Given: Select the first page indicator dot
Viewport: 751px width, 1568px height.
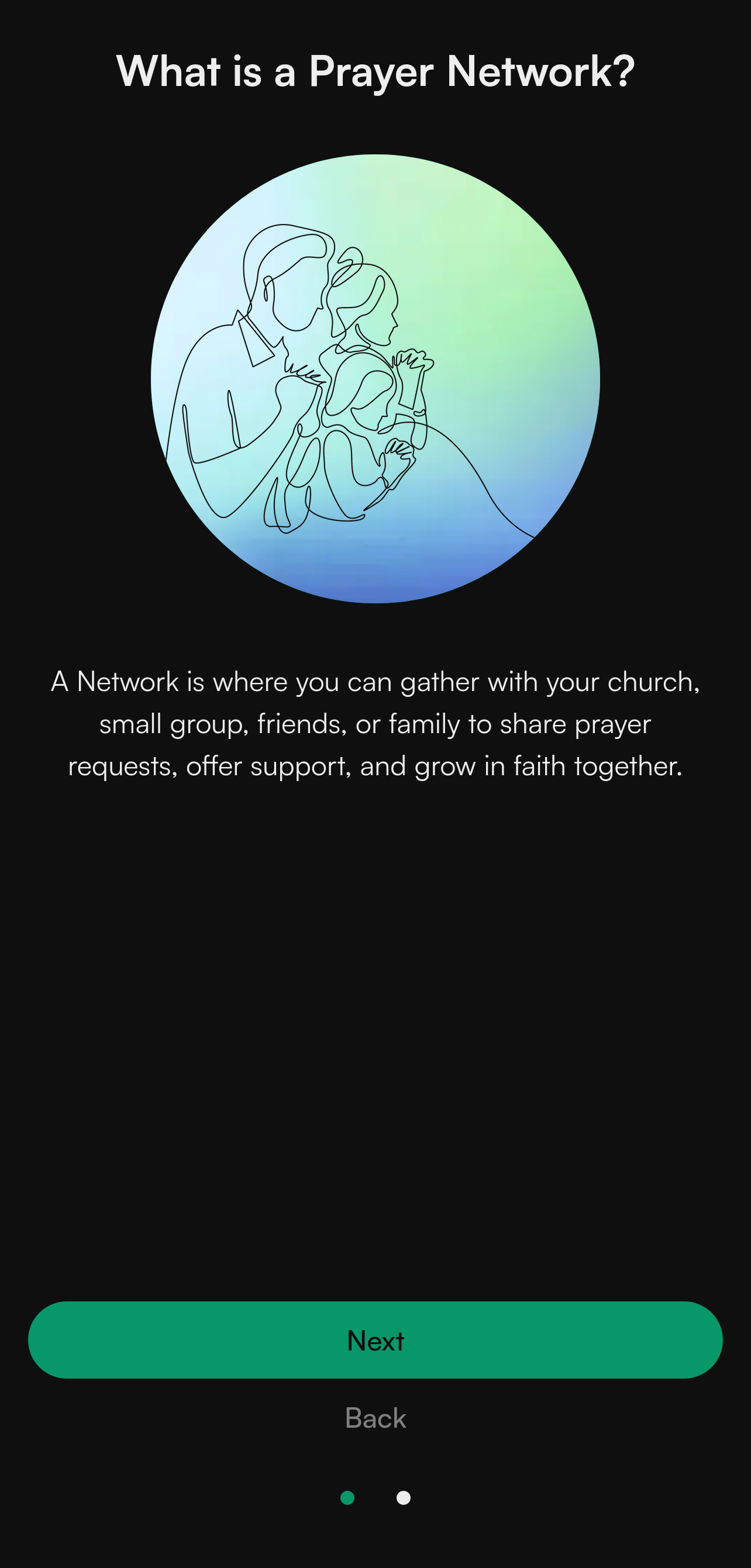Looking at the screenshot, I should tap(347, 1497).
